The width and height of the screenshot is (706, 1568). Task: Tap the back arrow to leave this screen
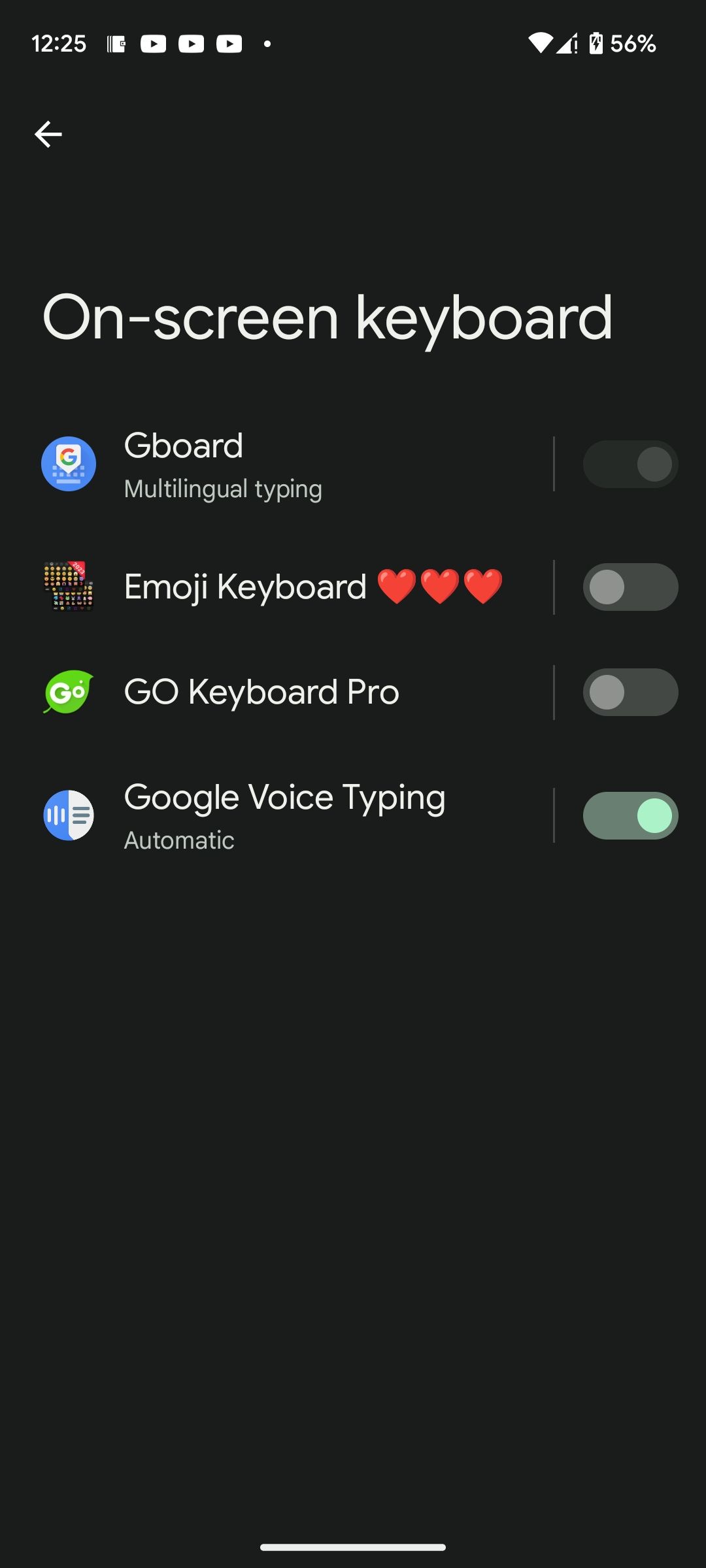coord(48,133)
